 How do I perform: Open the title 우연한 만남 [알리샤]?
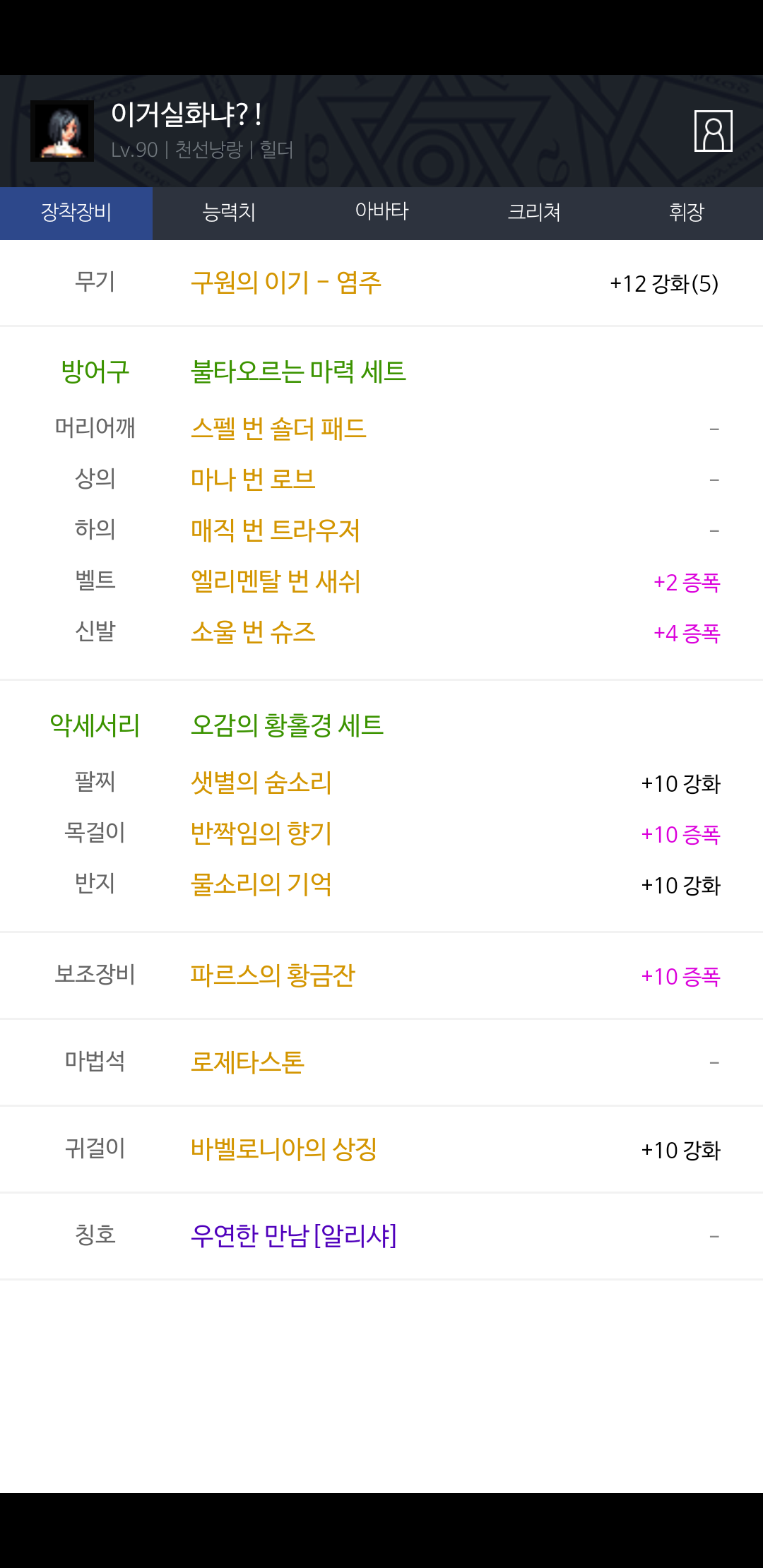tap(294, 1236)
